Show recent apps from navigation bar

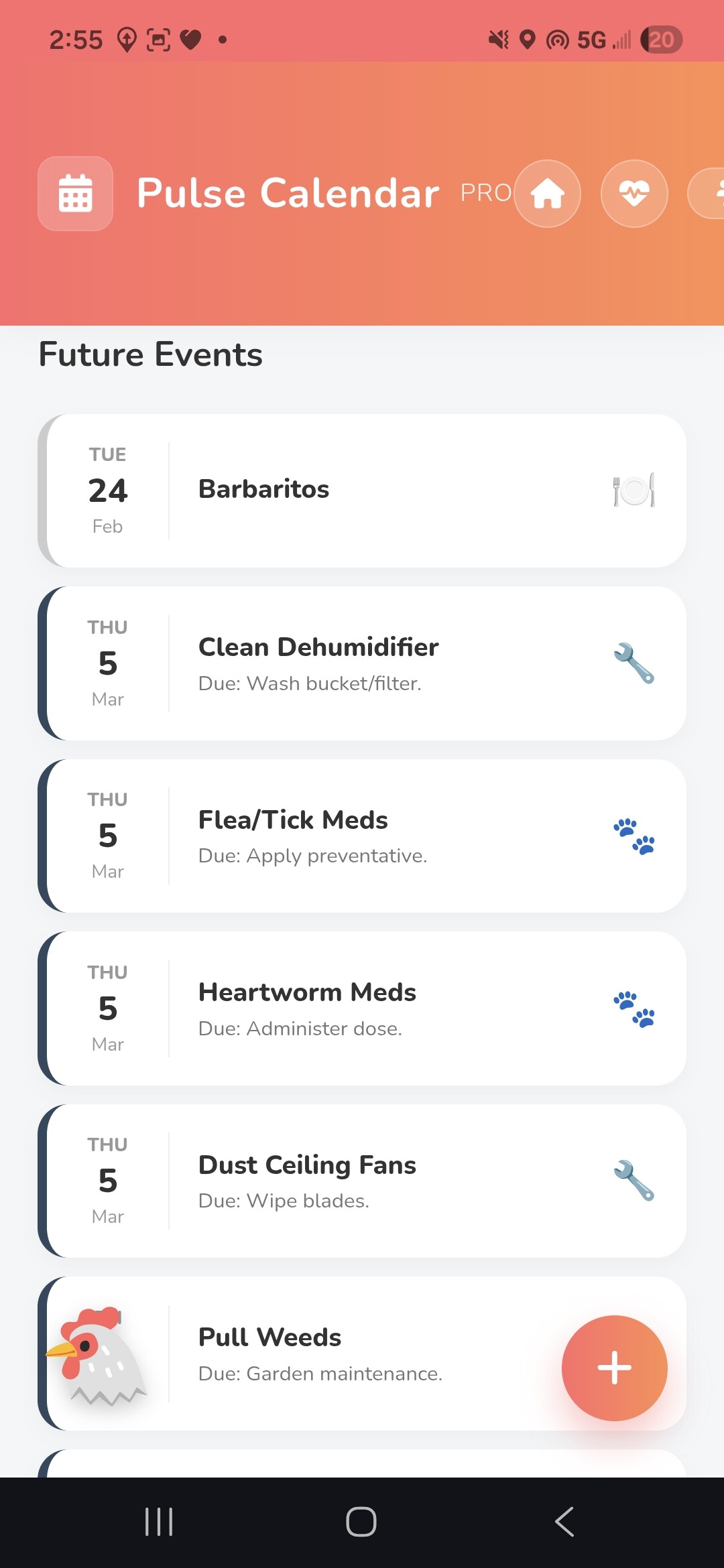click(159, 1522)
